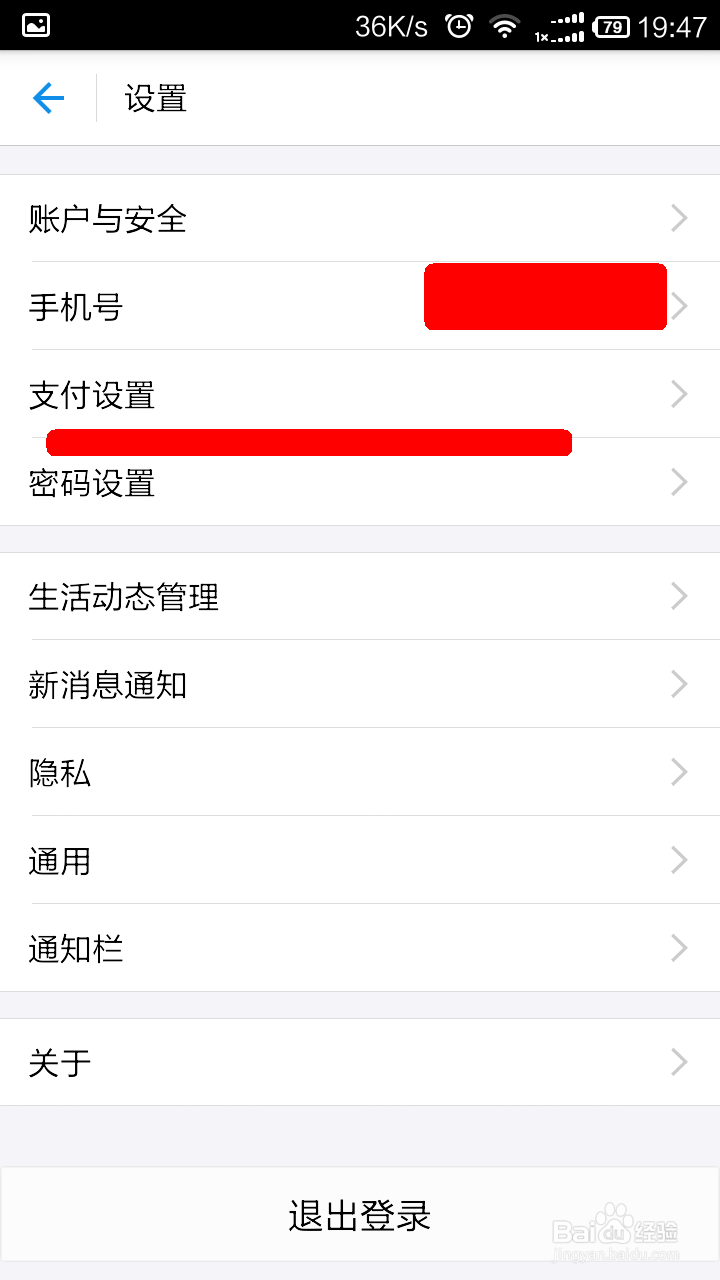Tap the 退出登录 logout button
This screenshot has width=720, height=1280.
pos(360,1214)
